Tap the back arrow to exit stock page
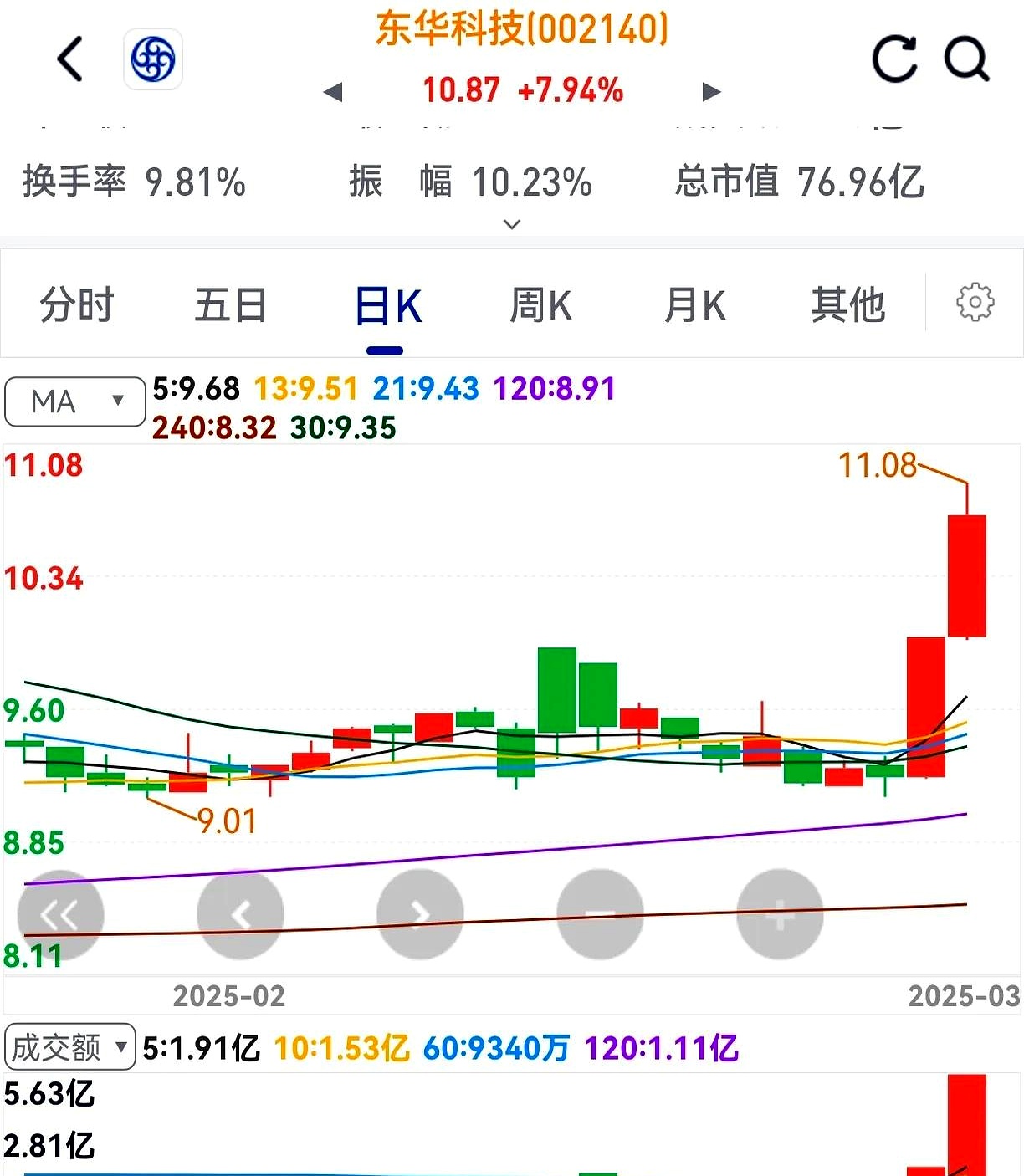This screenshot has height=1176, width=1024. point(69,59)
